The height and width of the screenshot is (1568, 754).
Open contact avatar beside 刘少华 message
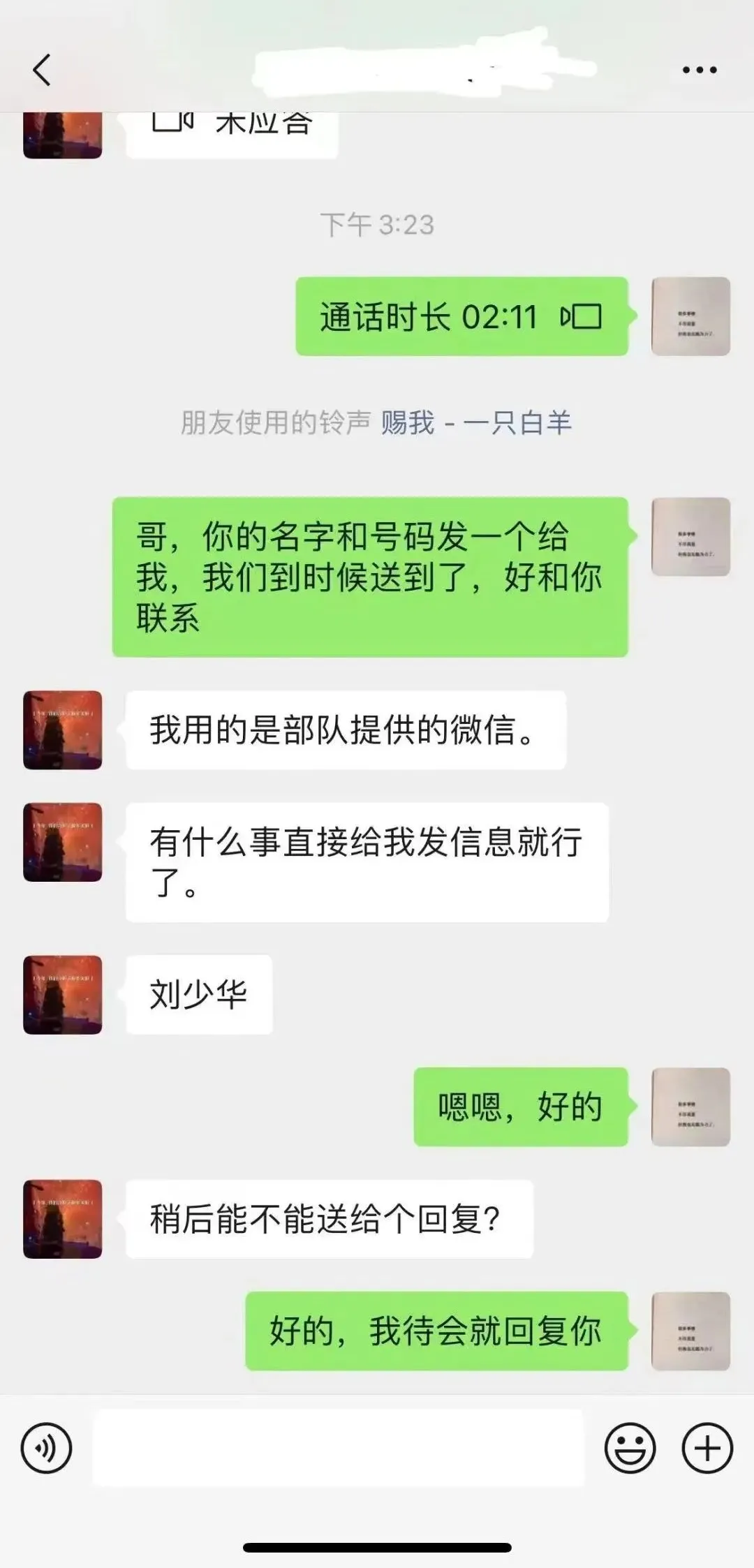coord(63,995)
